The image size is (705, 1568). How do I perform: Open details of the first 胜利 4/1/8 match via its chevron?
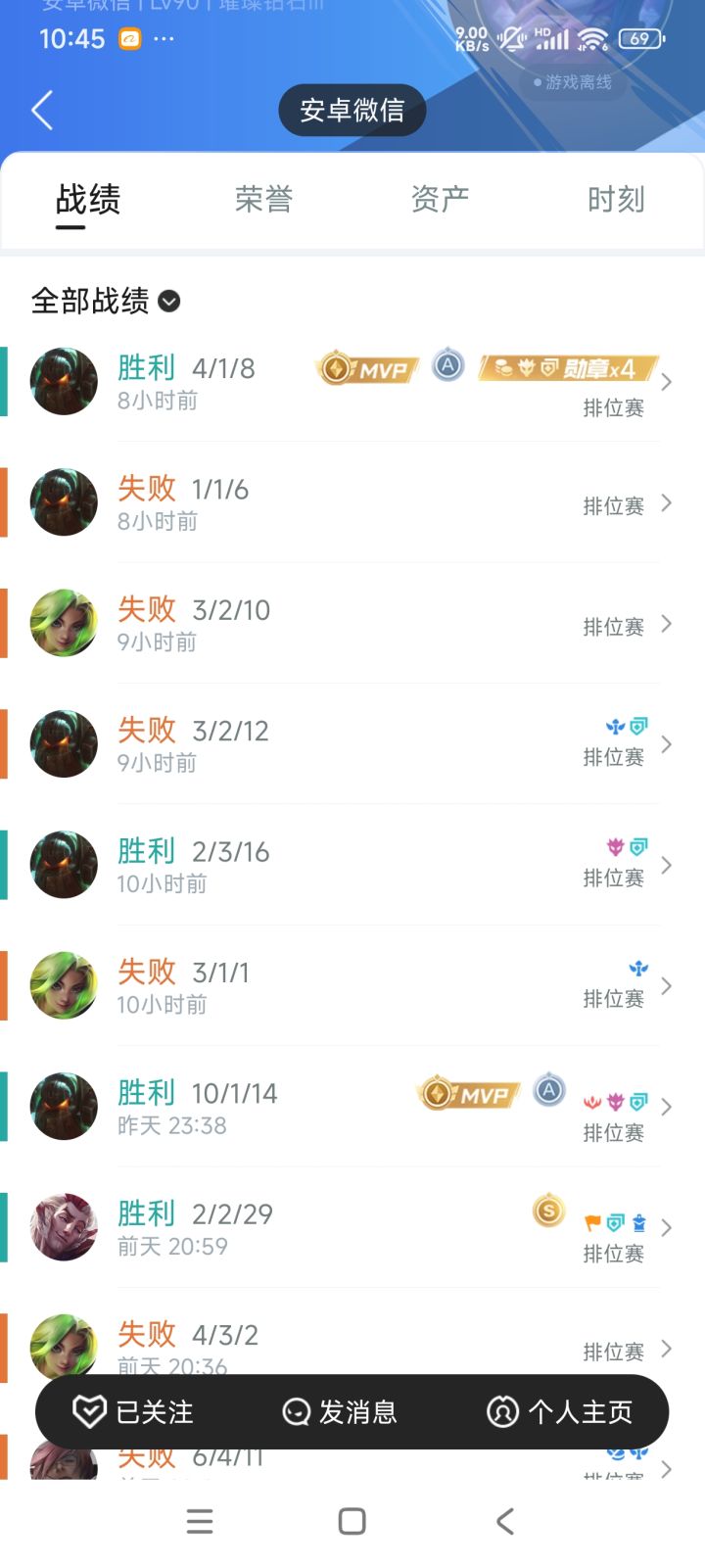point(667,382)
